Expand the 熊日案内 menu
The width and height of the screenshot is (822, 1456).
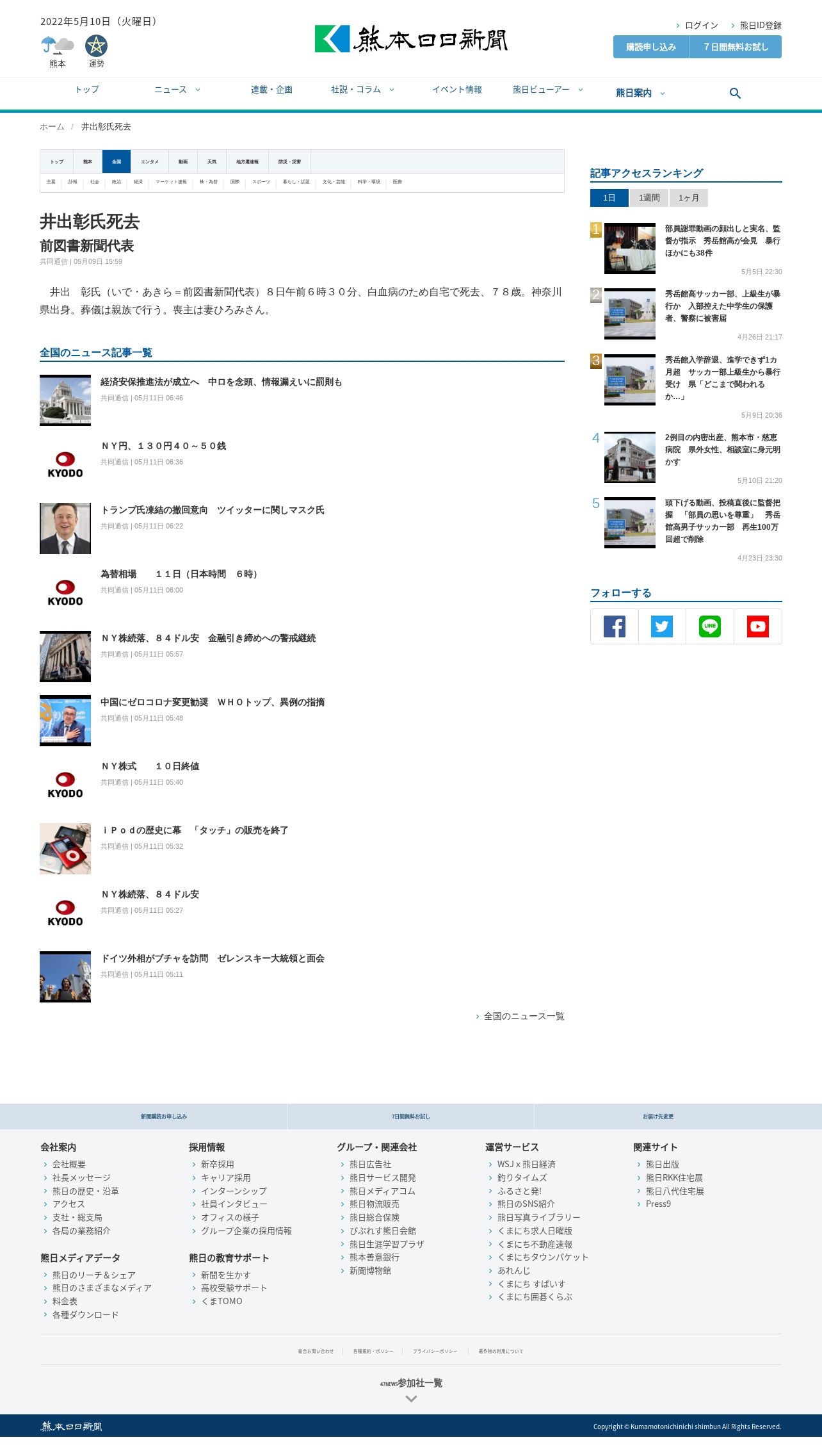pos(640,93)
